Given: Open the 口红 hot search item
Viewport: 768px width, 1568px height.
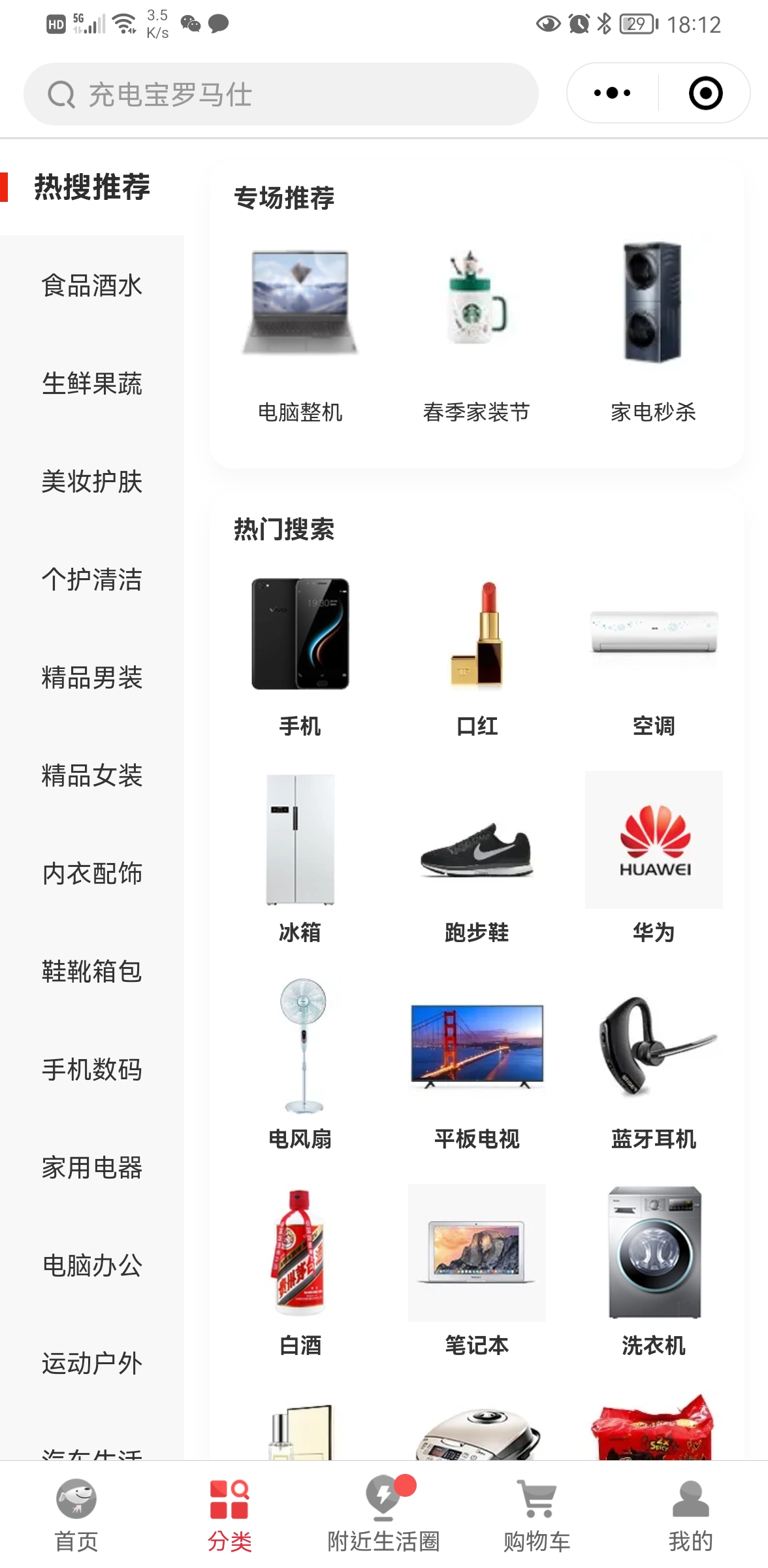Looking at the screenshot, I should [x=477, y=653].
